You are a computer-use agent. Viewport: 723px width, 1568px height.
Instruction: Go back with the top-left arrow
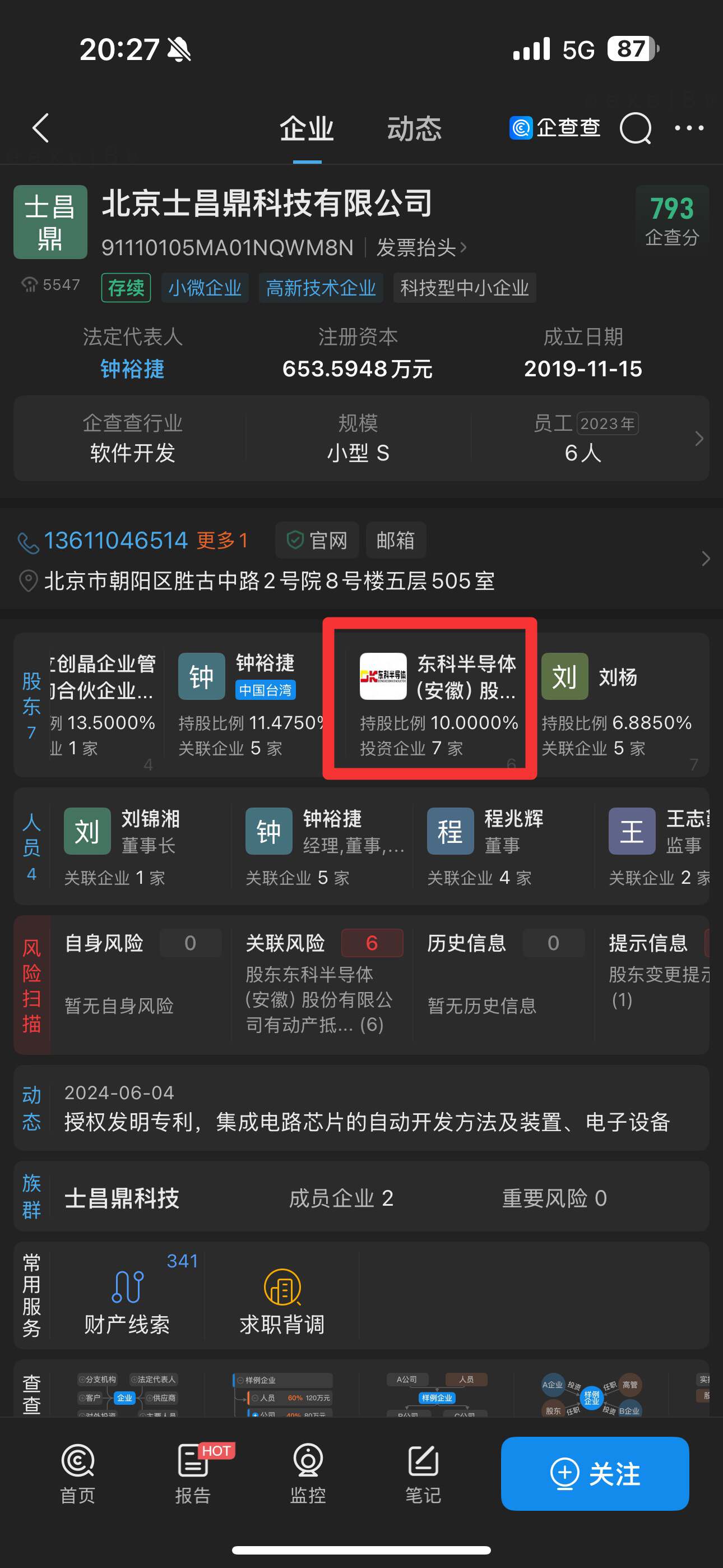[41, 128]
